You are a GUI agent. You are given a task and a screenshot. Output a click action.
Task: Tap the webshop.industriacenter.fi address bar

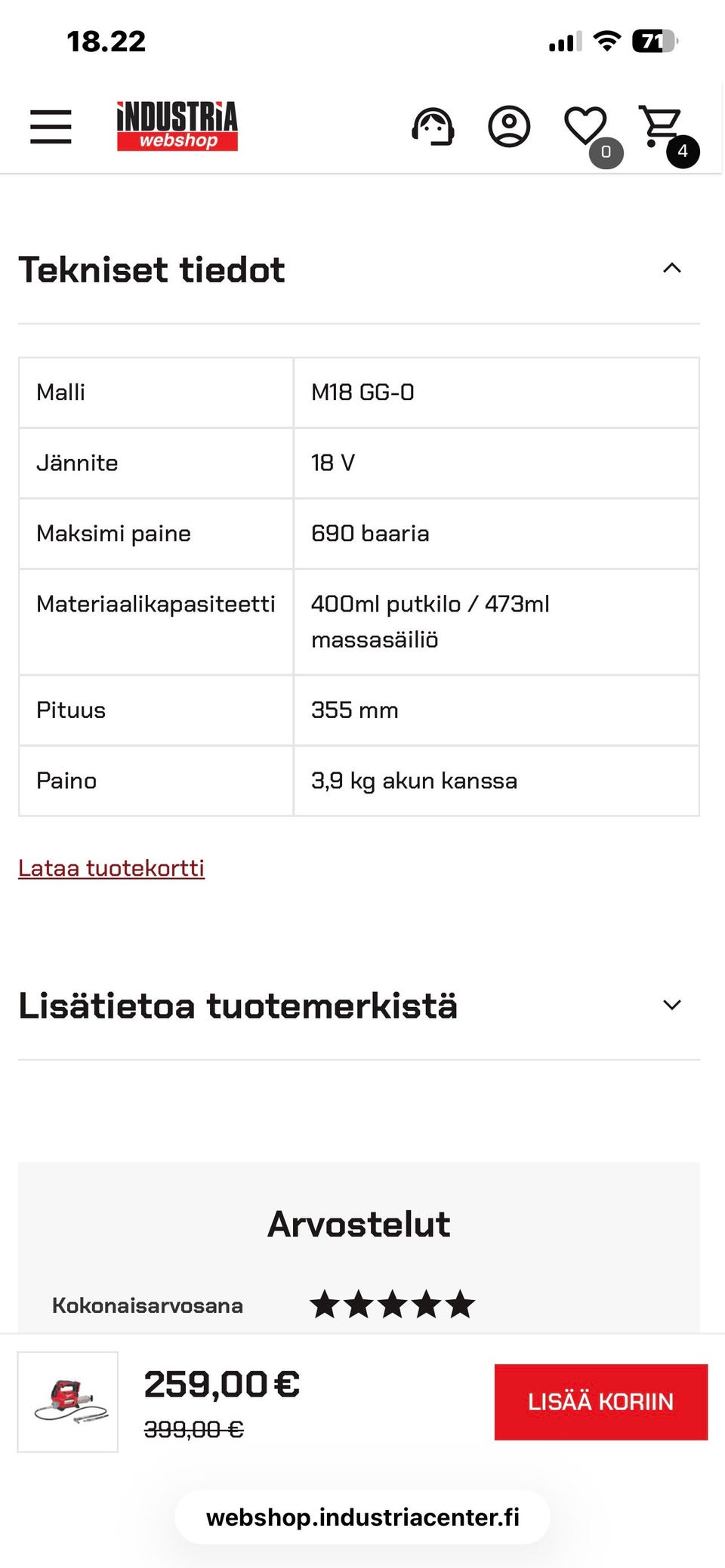click(x=362, y=1518)
